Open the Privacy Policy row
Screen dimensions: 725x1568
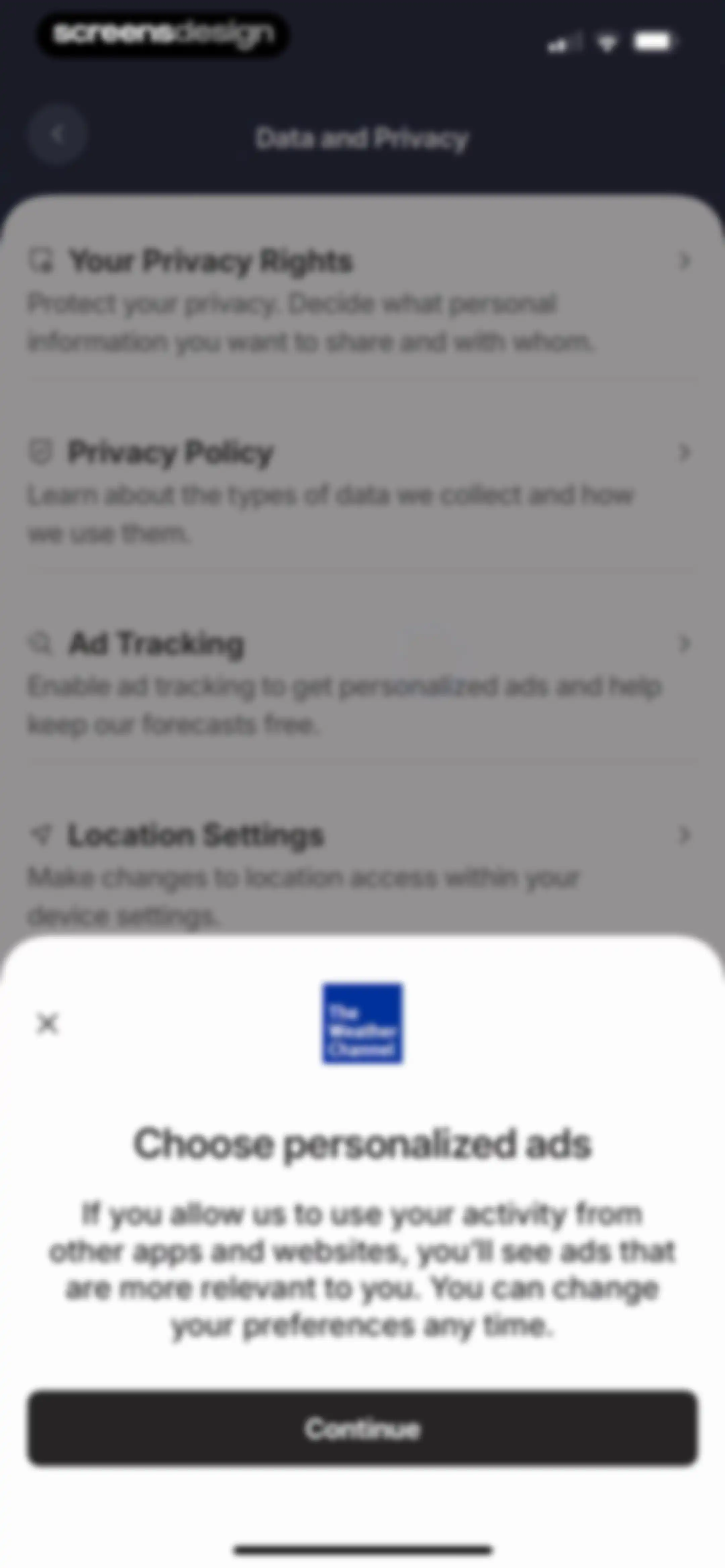click(362, 491)
